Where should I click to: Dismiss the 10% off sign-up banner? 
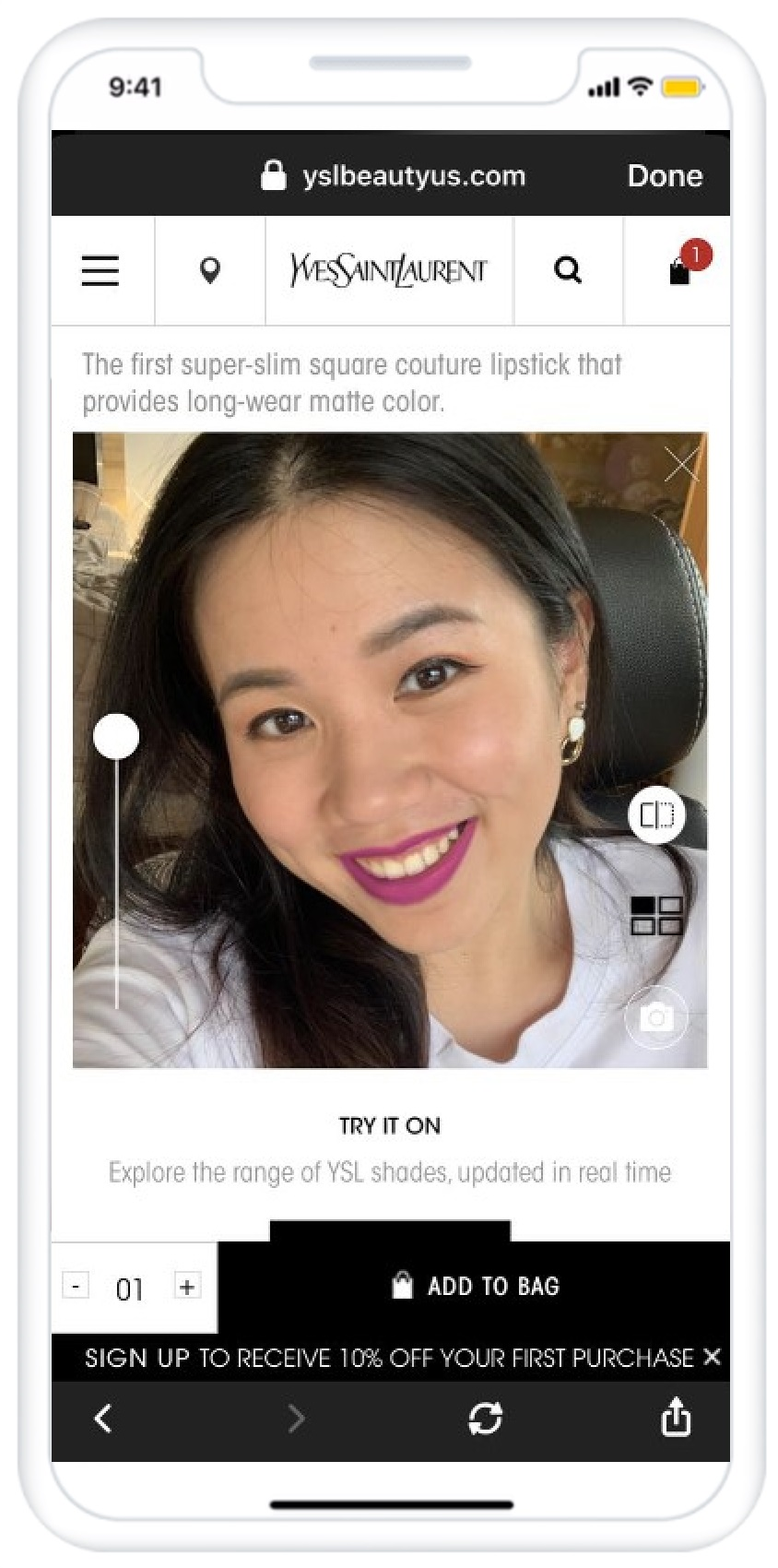712,1357
